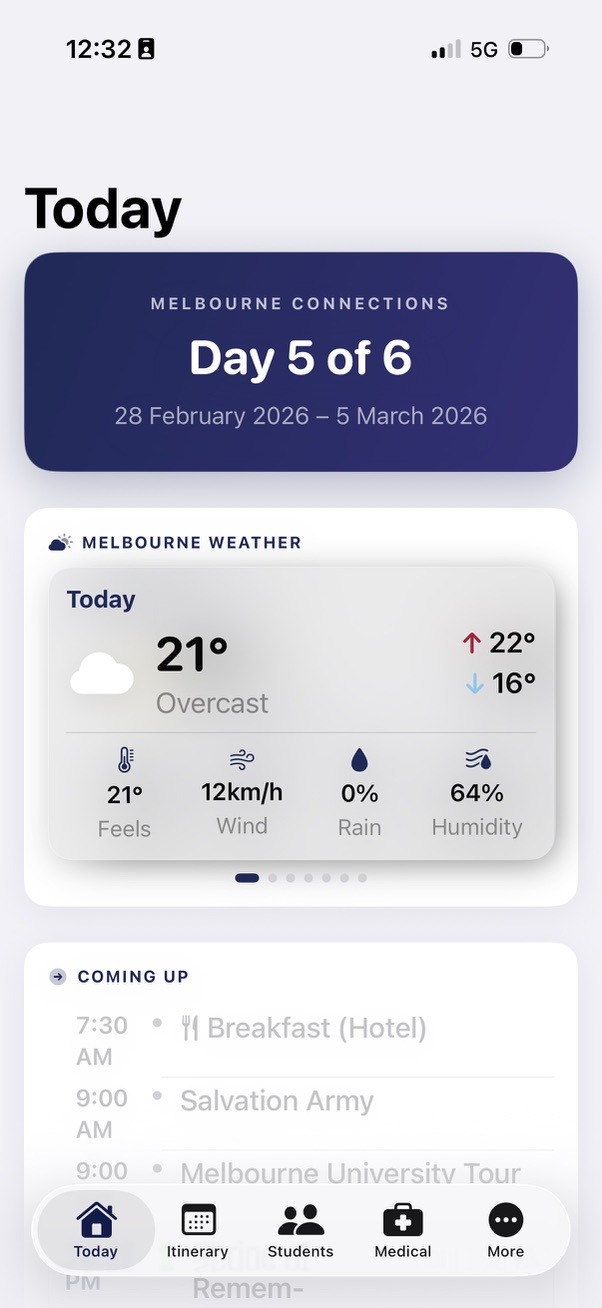602x1308 pixels.
Task: Open the Itinerary tab
Action: 198,1230
